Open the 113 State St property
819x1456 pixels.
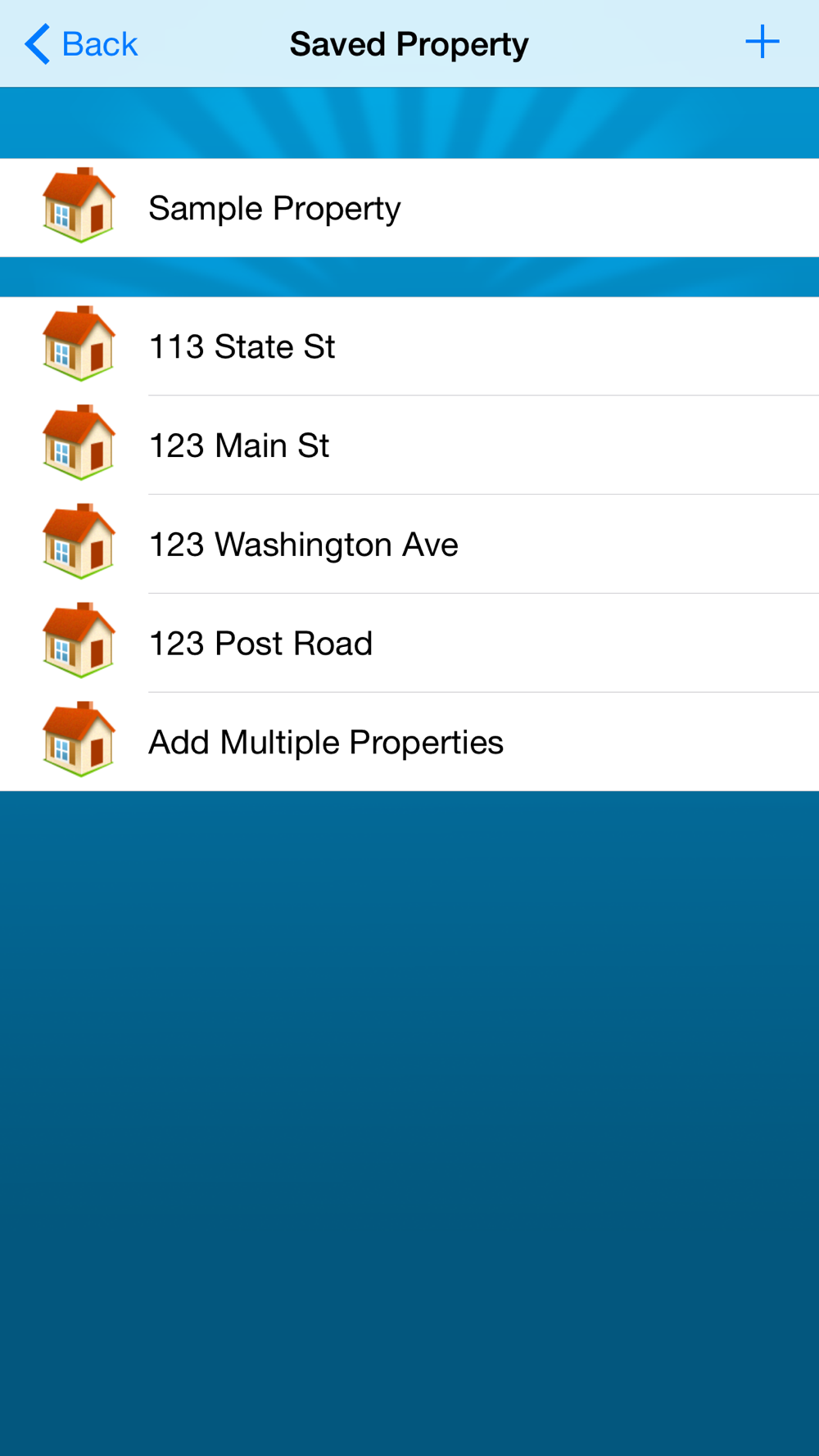409,346
